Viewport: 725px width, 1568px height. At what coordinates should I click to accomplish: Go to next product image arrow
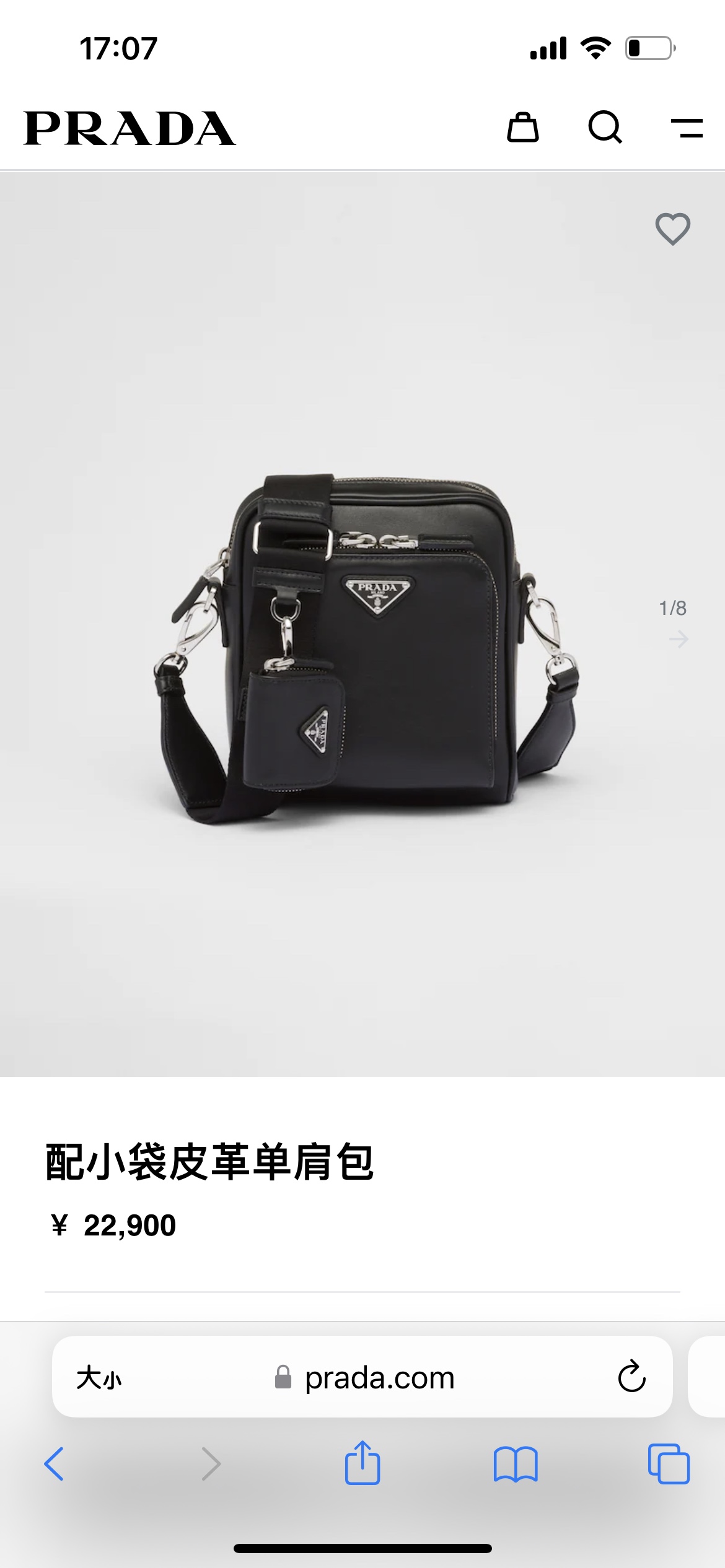click(x=679, y=639)
